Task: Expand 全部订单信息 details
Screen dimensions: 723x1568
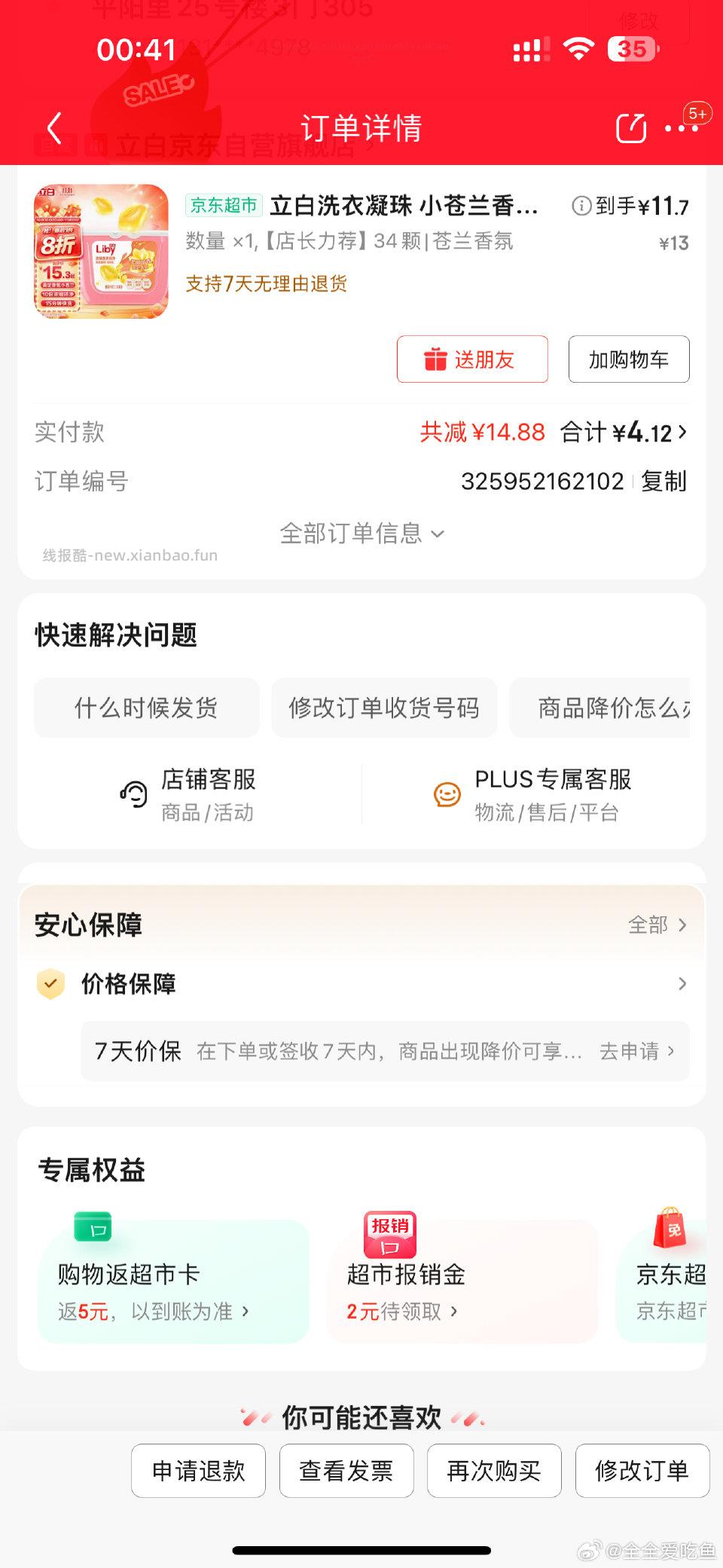Action: click(360, 533)
